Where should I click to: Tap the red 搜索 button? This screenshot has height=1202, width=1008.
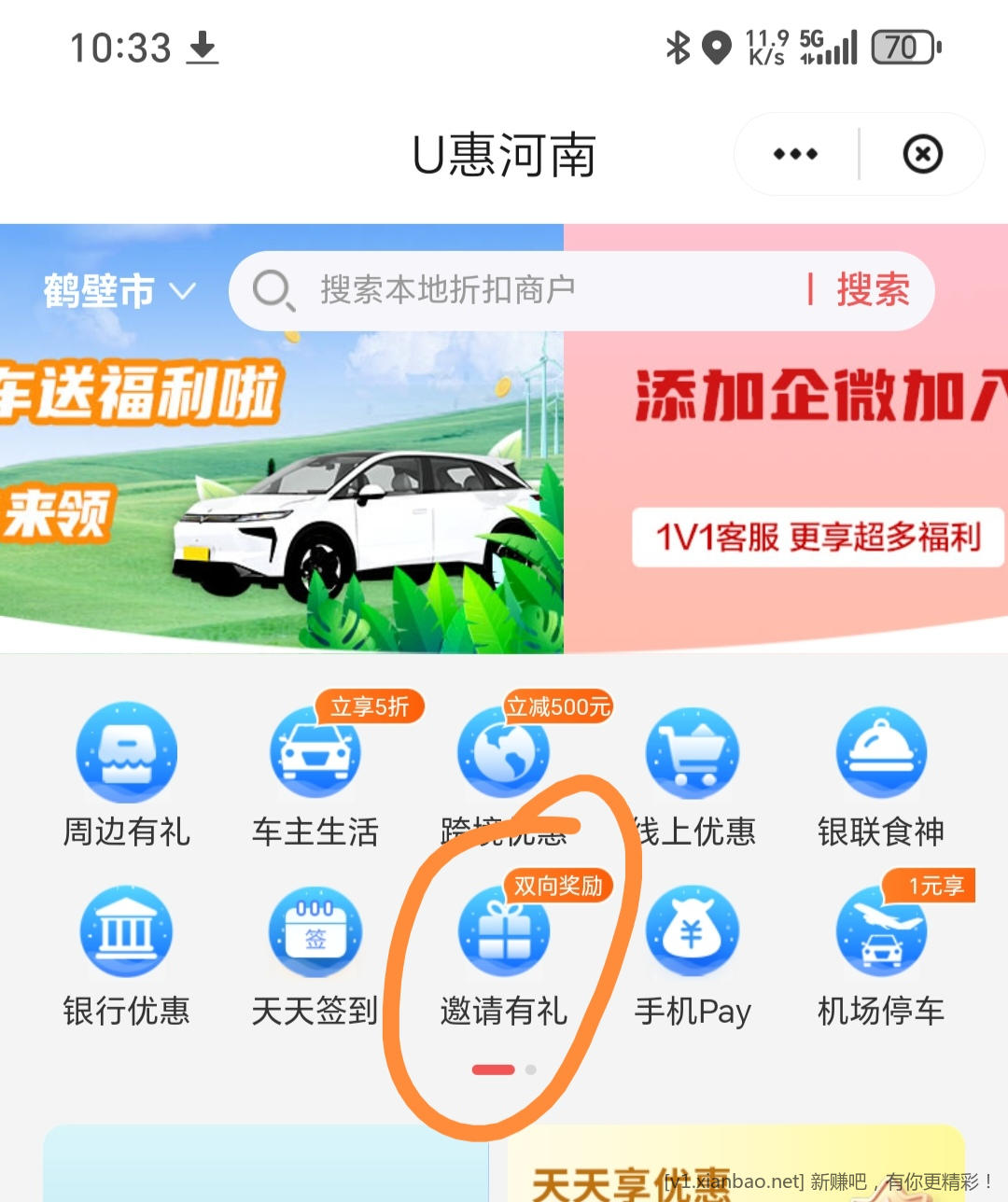pos(872,290)
